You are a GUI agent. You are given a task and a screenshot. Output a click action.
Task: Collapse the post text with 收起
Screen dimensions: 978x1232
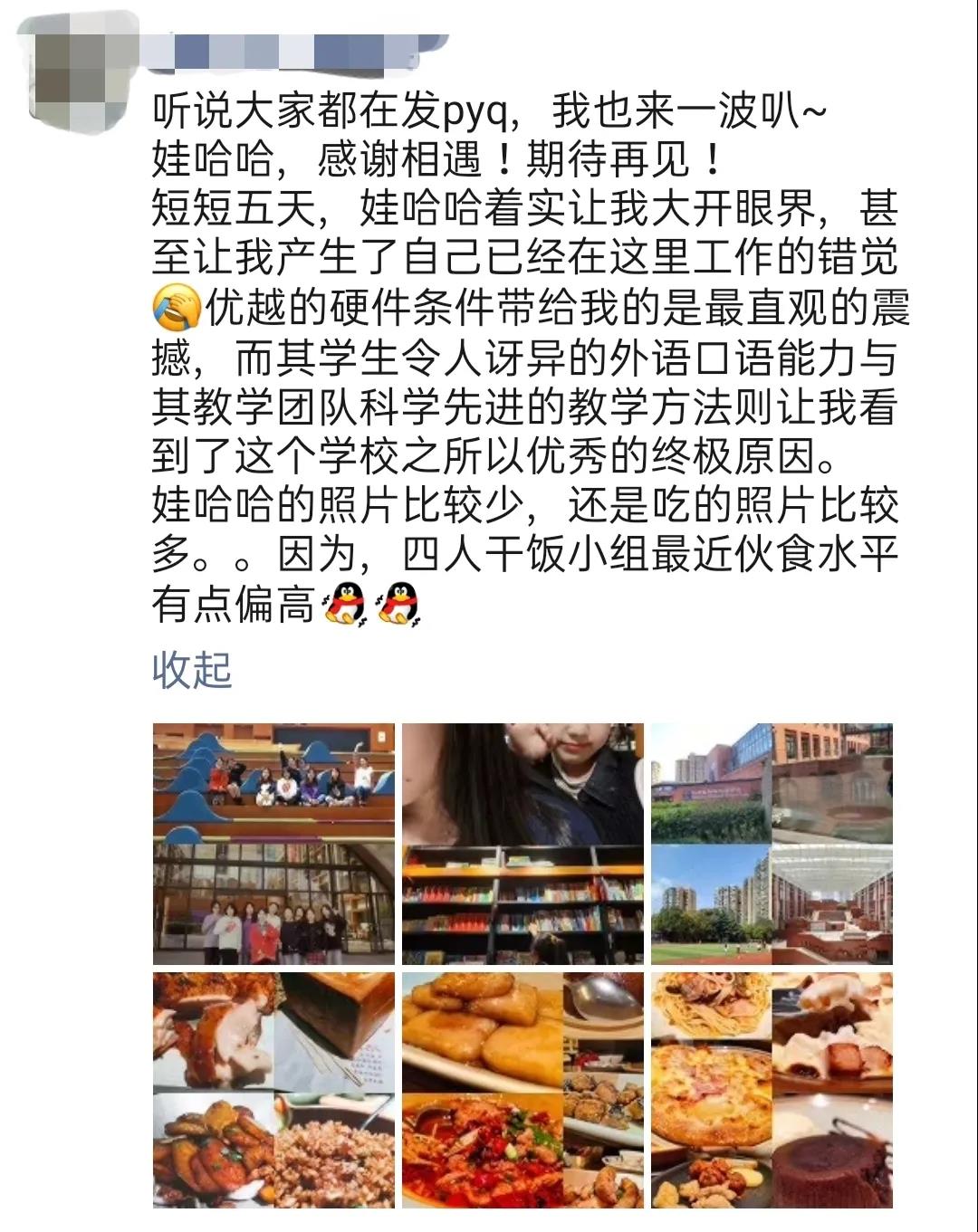pos(192,670)
